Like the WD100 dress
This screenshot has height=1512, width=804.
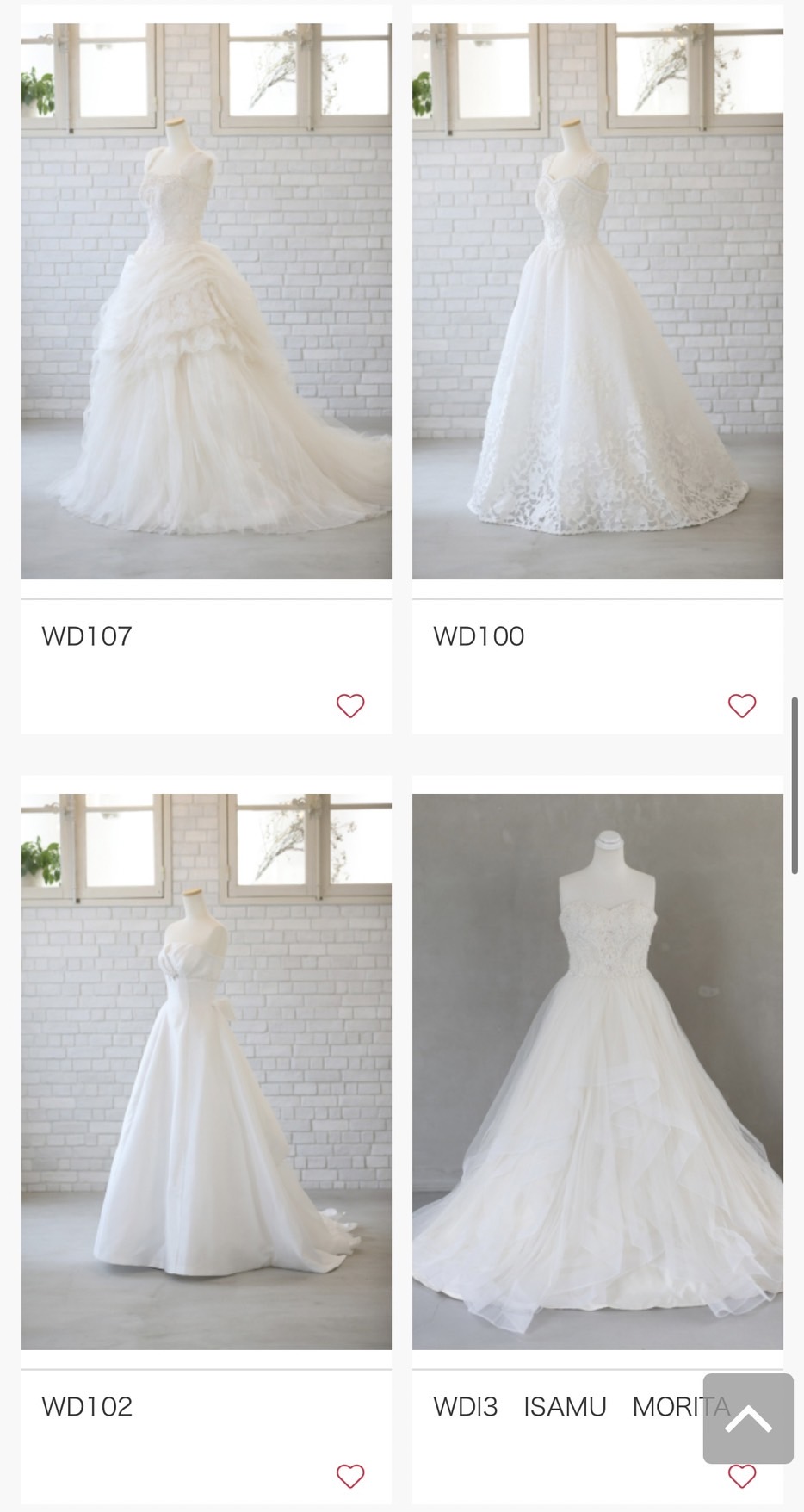[x=742, y=705]
